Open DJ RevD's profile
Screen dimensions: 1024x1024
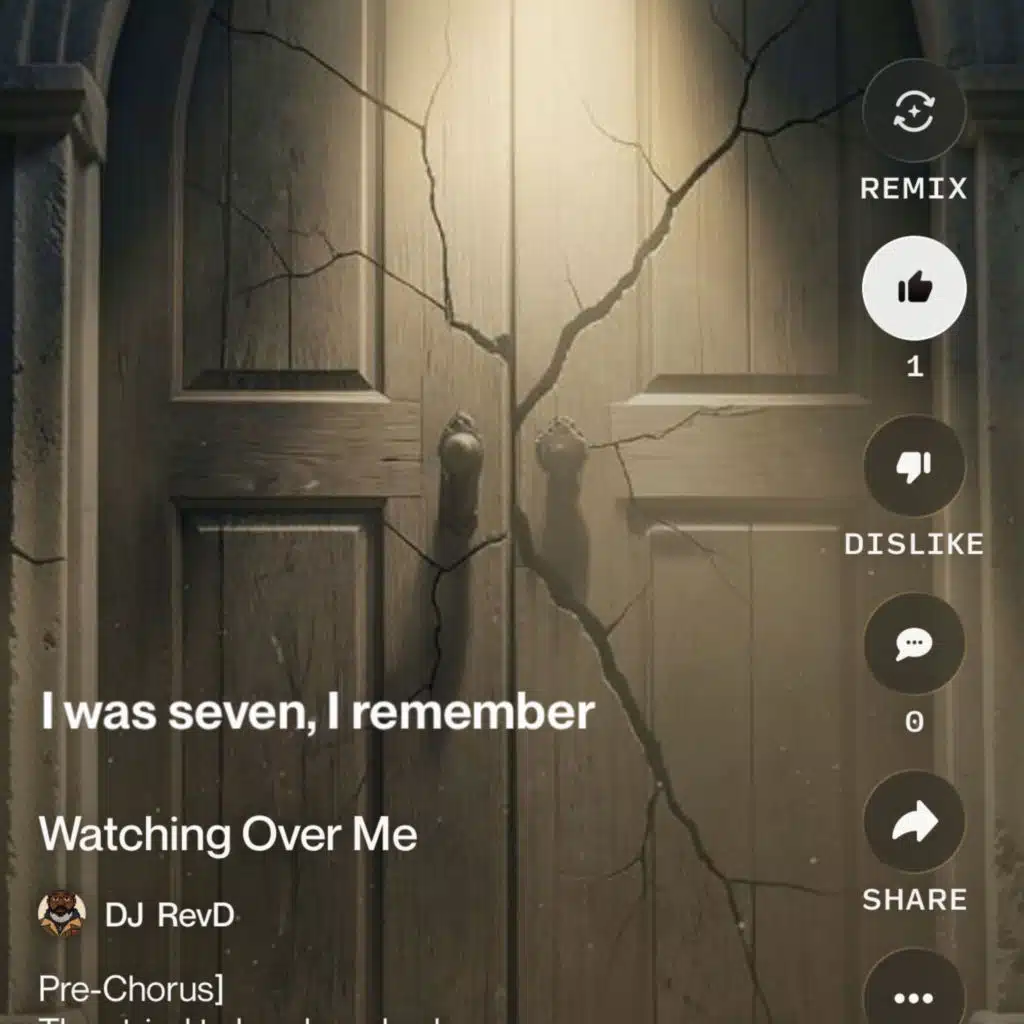tap(136, 914)
